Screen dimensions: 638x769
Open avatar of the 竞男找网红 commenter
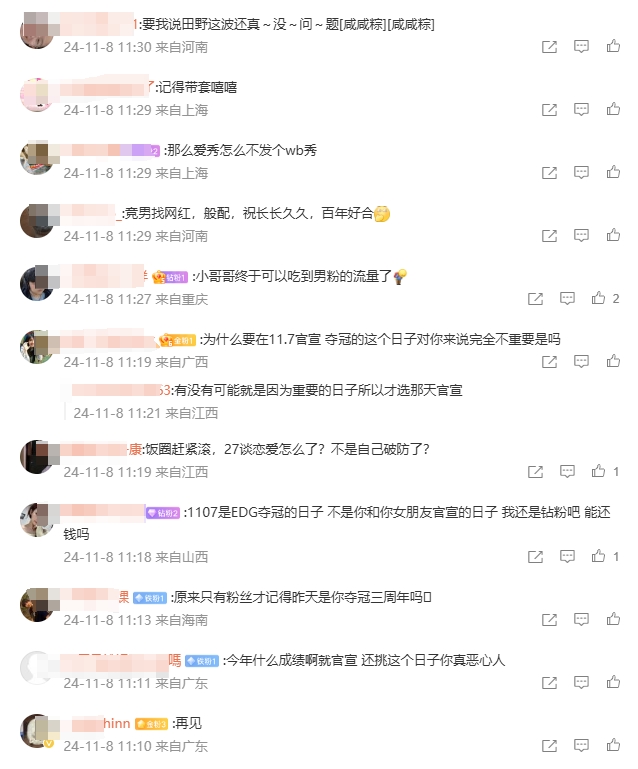(36, 221)
